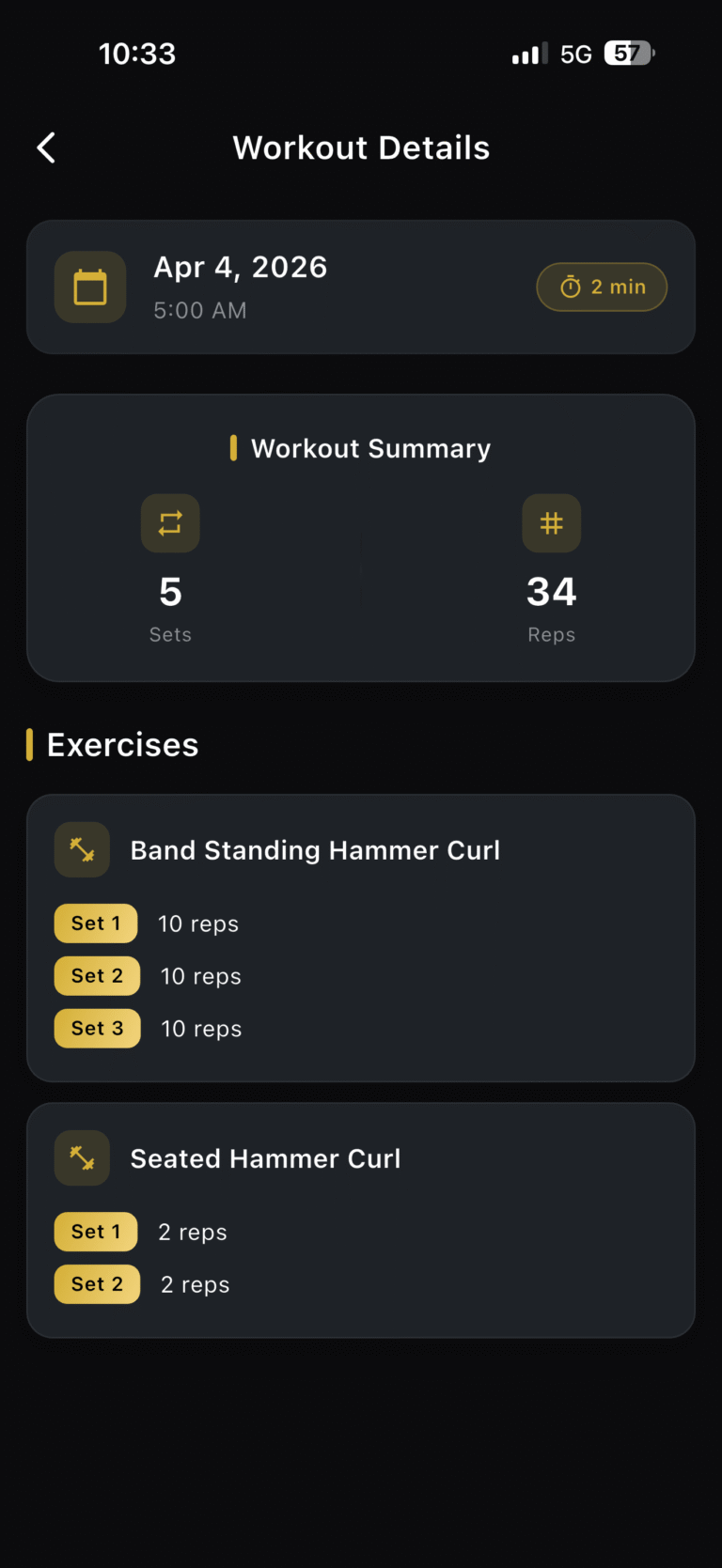This screenshot has width=722, height=1568.
Task: Tap the Reps total of 34
Action: (551, 591)
